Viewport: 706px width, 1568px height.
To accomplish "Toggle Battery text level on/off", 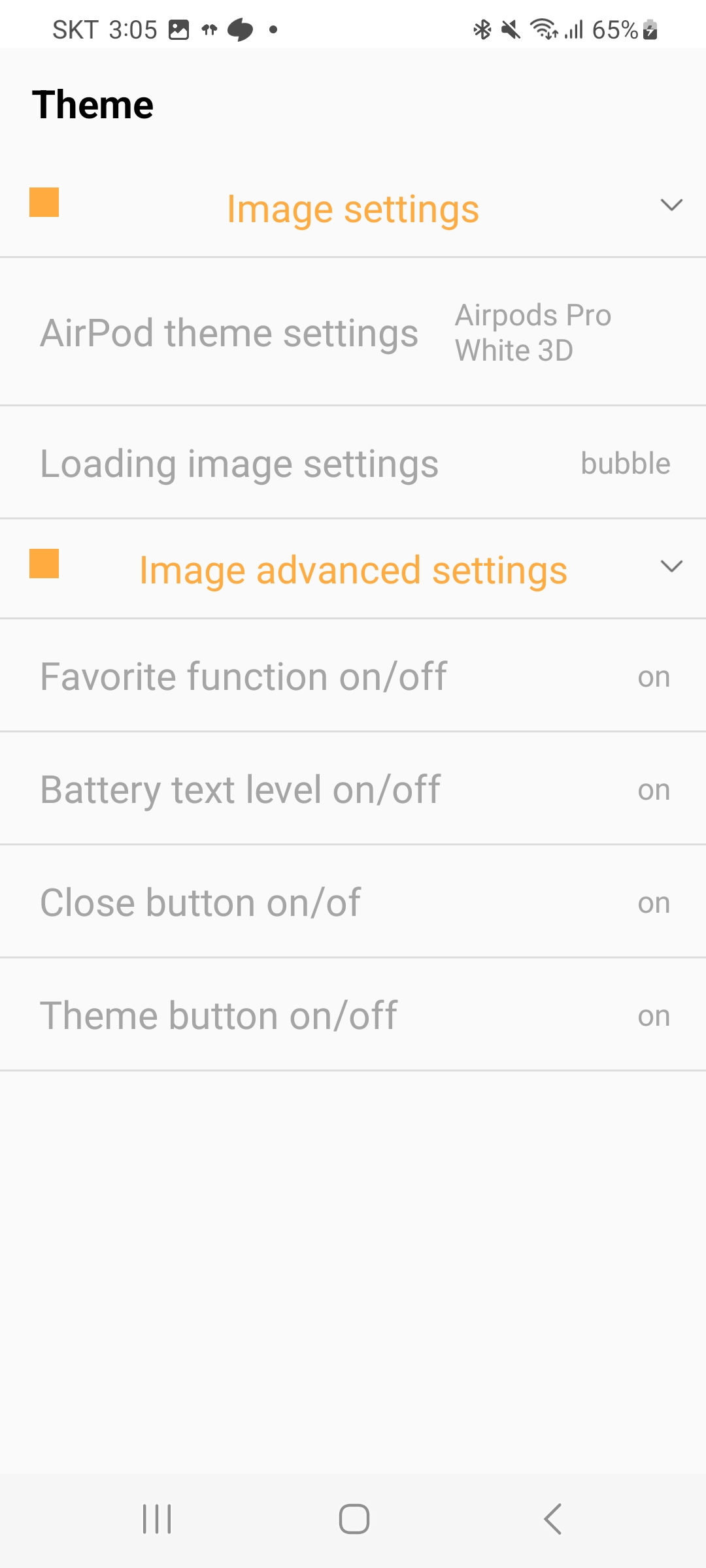I will click(x=353, y=790).
